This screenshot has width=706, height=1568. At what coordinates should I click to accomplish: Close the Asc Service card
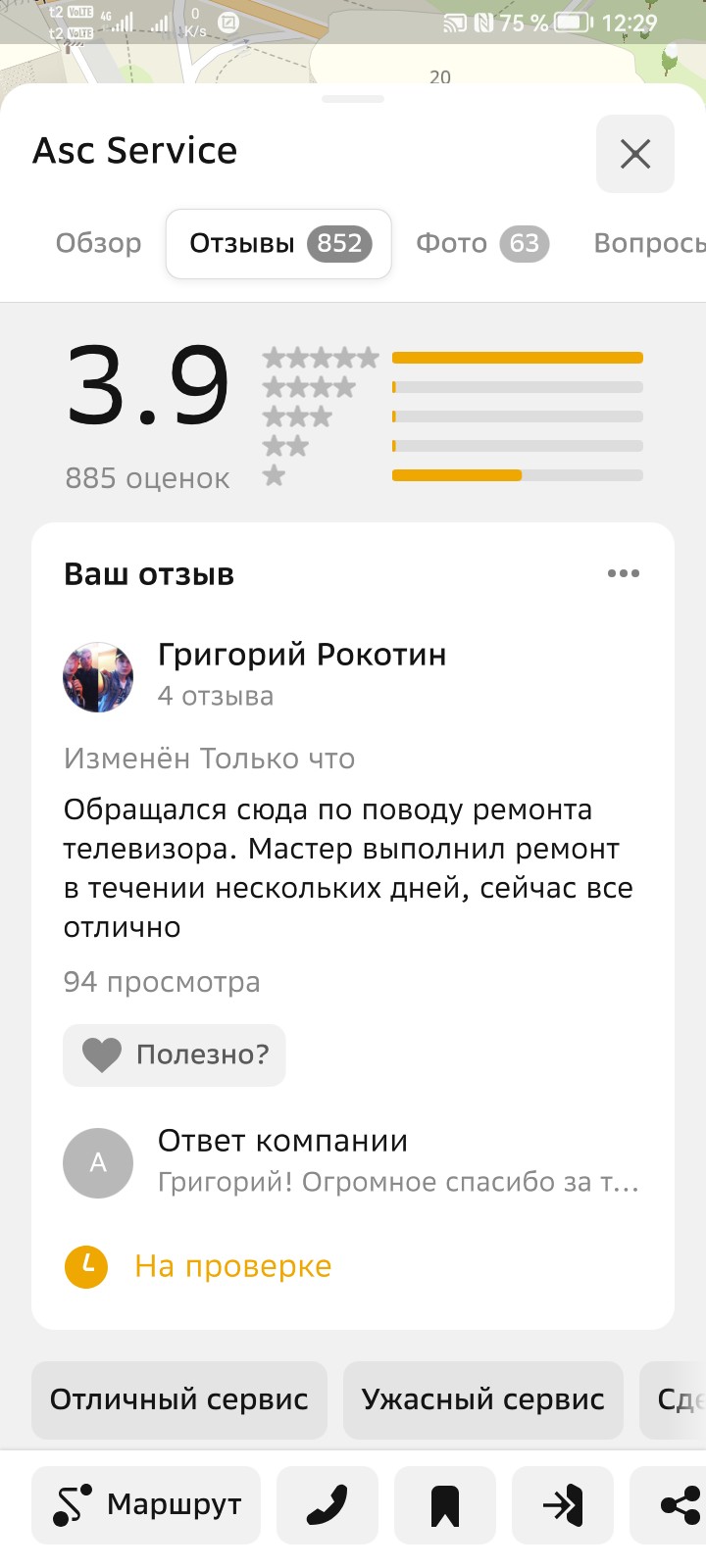(634, 154)
